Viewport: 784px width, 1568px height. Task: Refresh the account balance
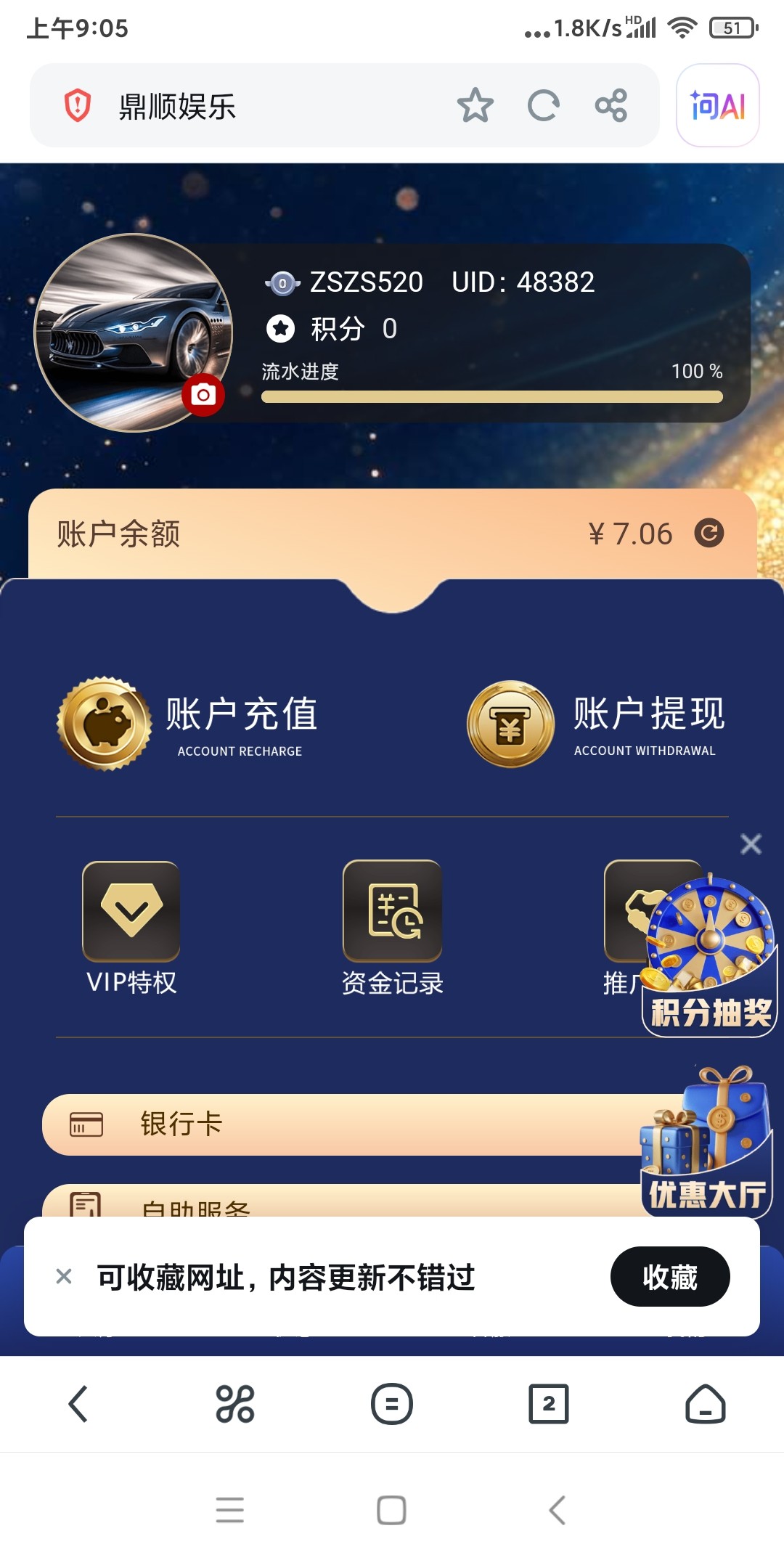coord(709,533)
